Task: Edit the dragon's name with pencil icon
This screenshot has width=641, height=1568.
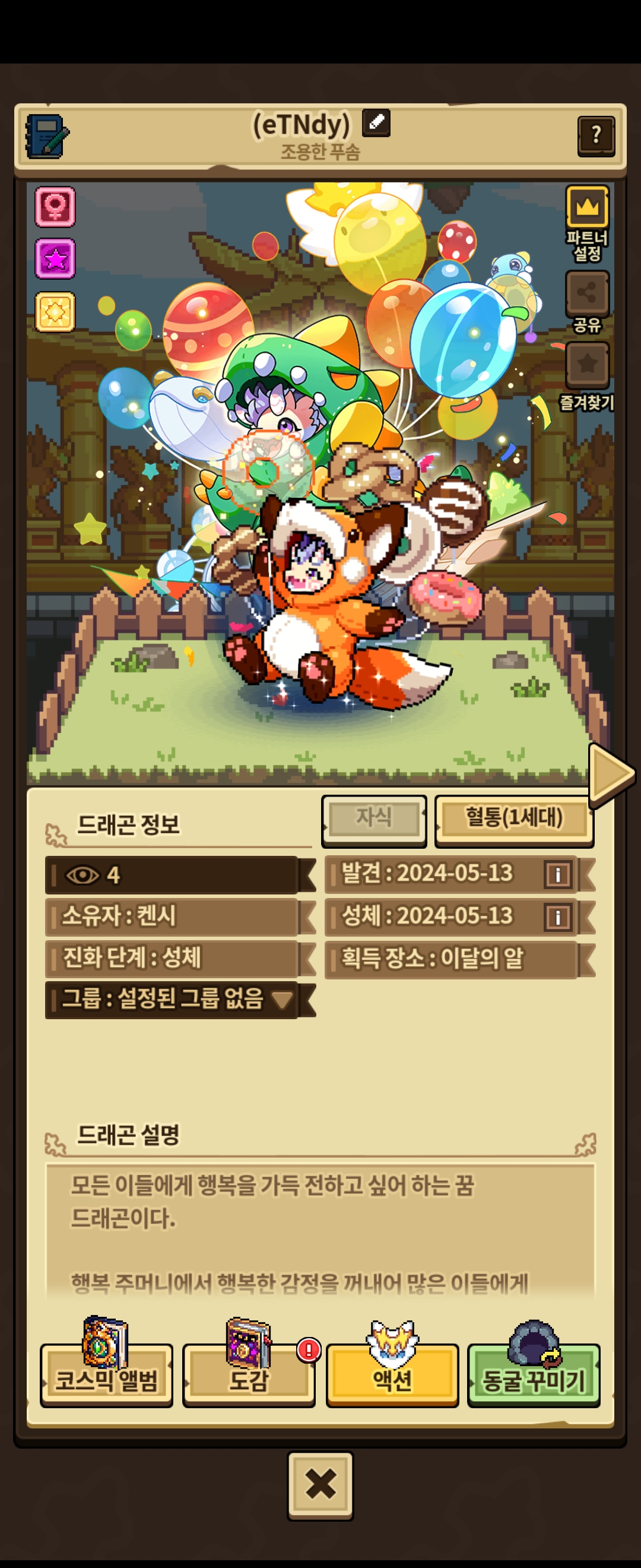Action: (376, 123)
